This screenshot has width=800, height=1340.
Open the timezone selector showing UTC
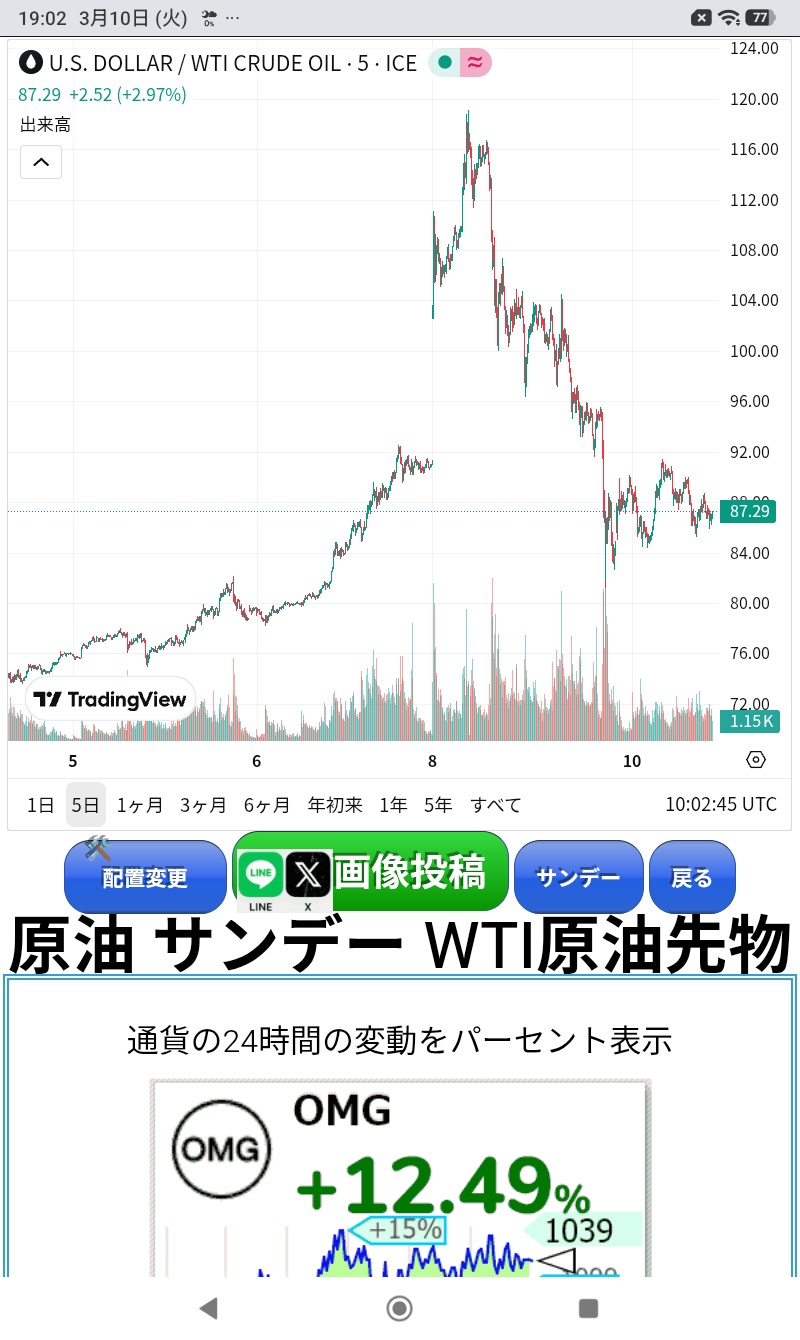tap(720, 805)
